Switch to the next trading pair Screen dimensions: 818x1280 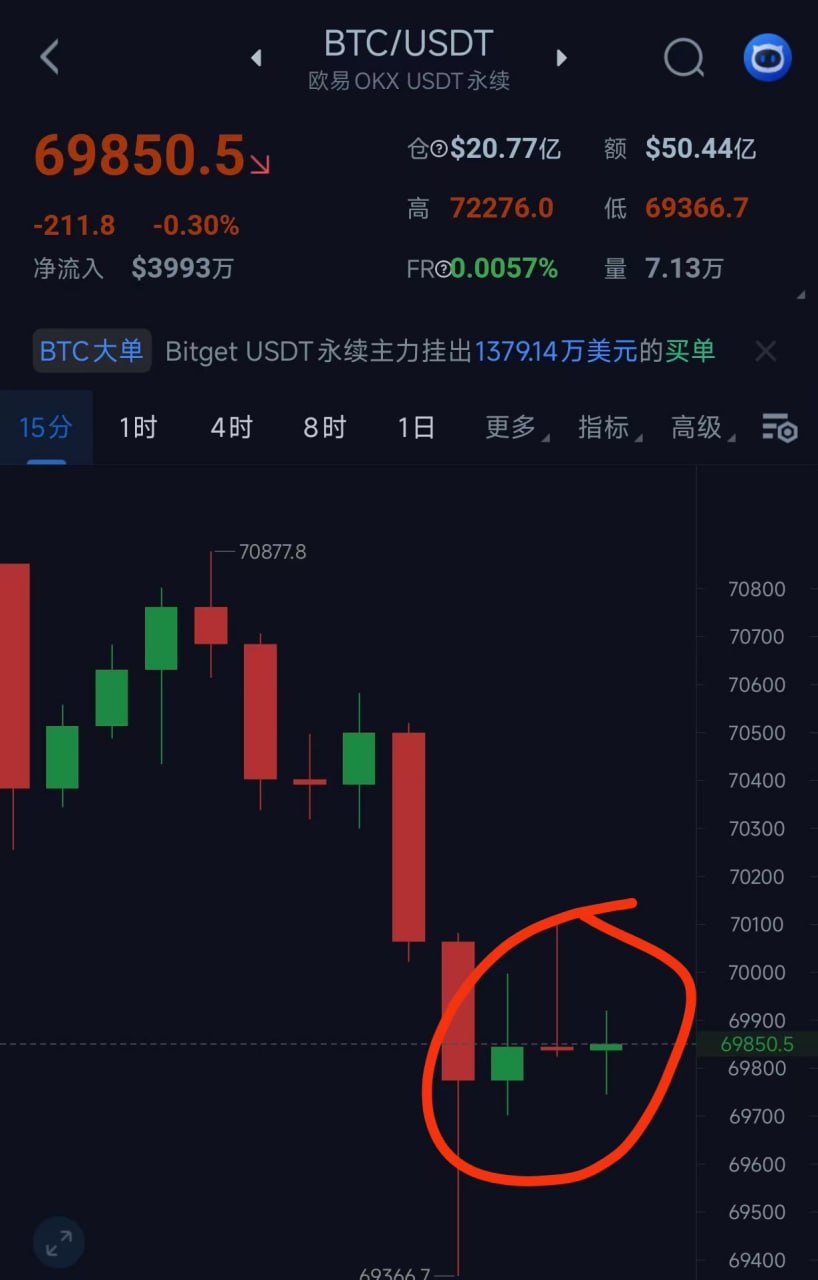coord(561,58)
